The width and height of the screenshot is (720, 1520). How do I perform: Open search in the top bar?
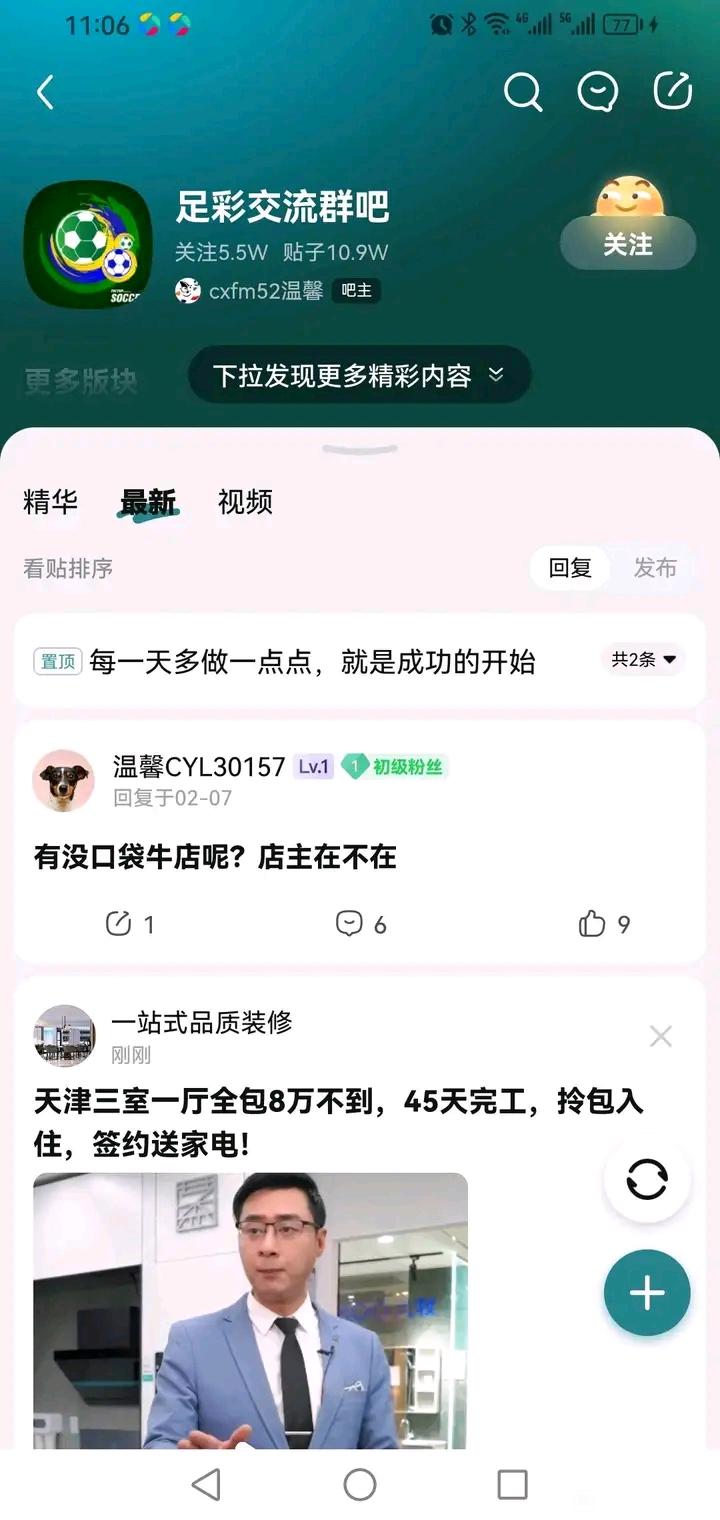coord(522,92)
